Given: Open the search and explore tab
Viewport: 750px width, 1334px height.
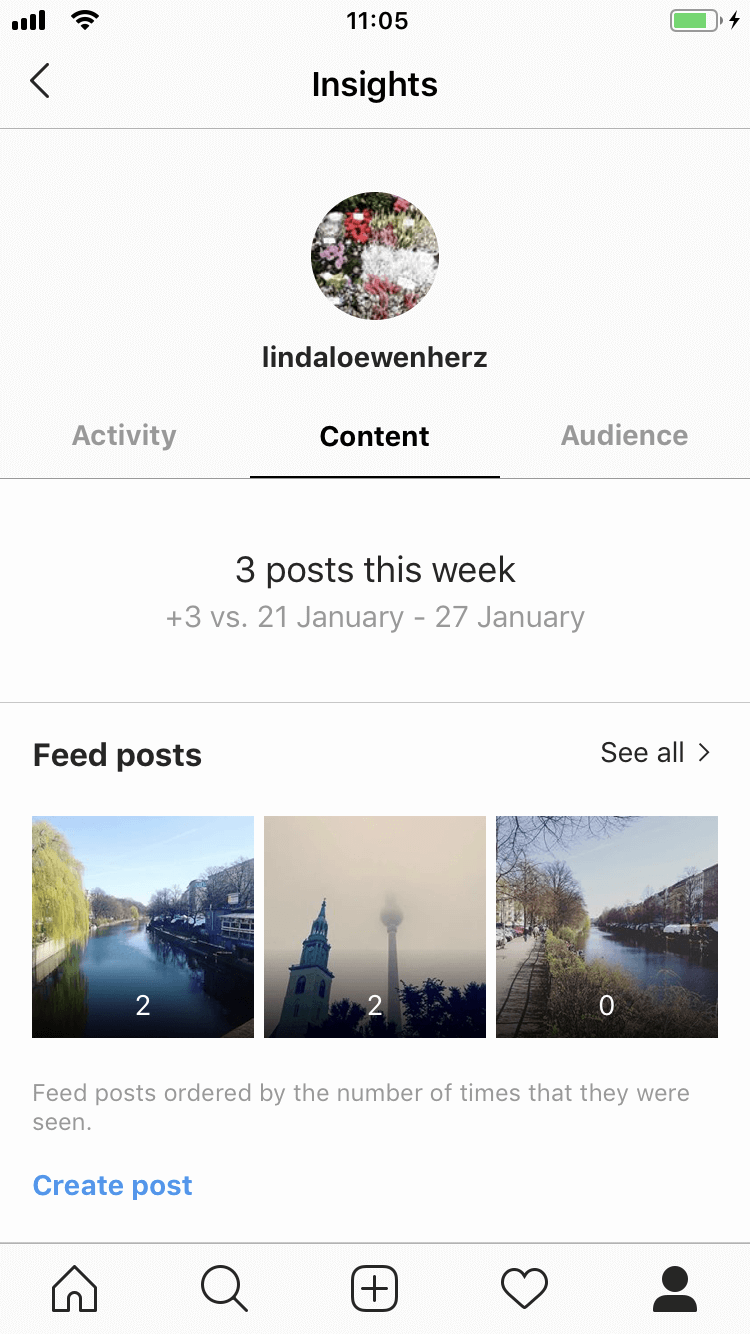Looking at the screenshot, I should (x=224, y=1288).
